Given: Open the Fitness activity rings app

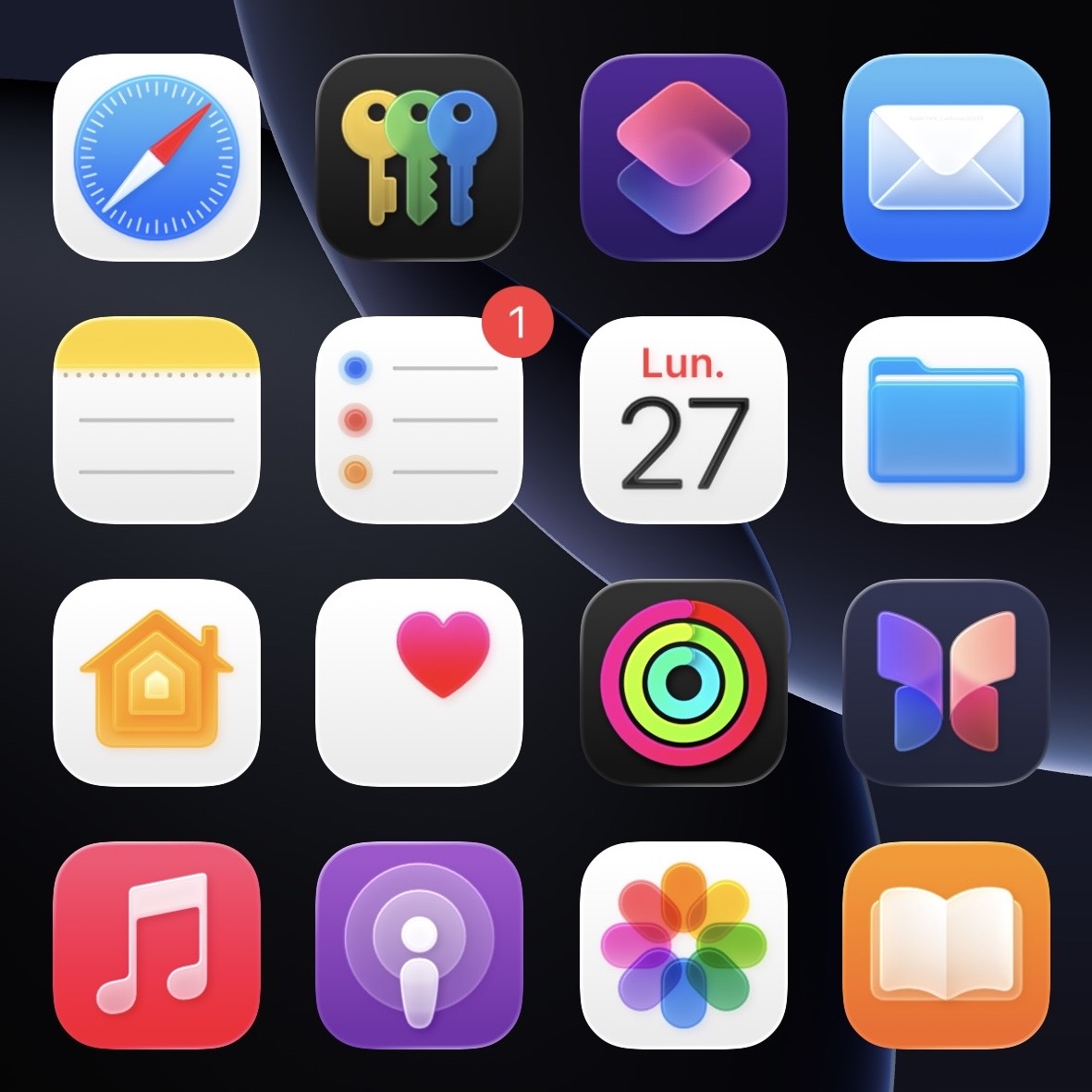Looking at the screenshot, I should tap(682, 682).
